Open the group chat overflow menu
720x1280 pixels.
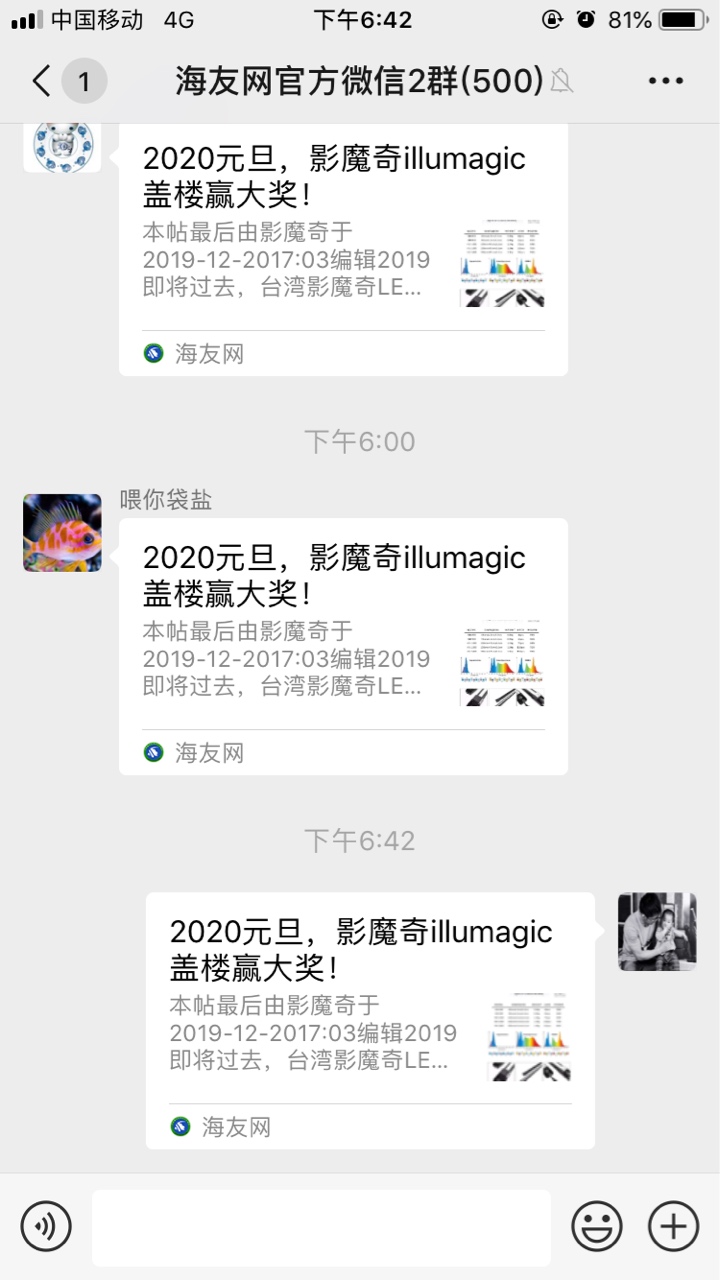point(665,81)
